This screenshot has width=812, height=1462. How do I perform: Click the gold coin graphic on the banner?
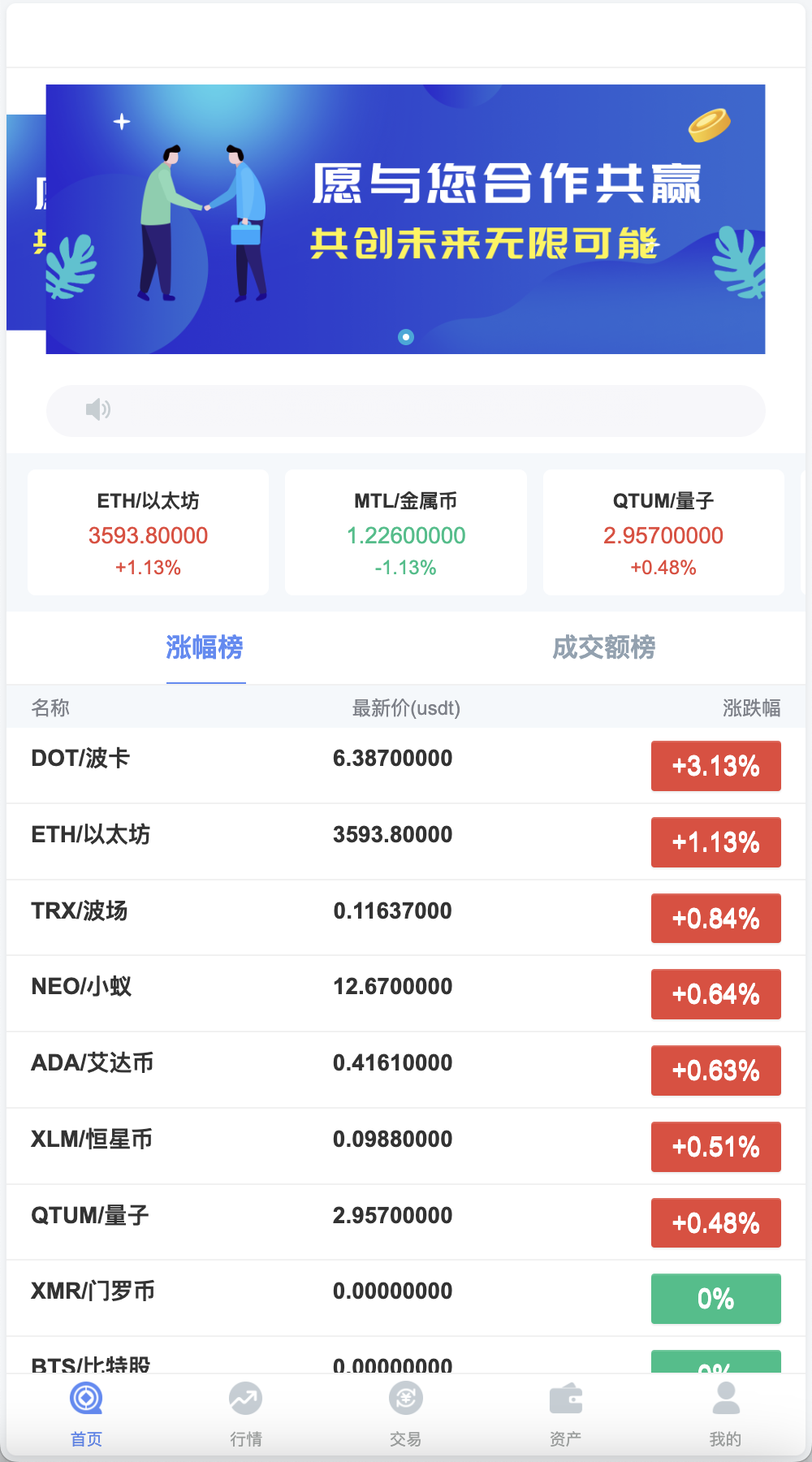(709, 124)
